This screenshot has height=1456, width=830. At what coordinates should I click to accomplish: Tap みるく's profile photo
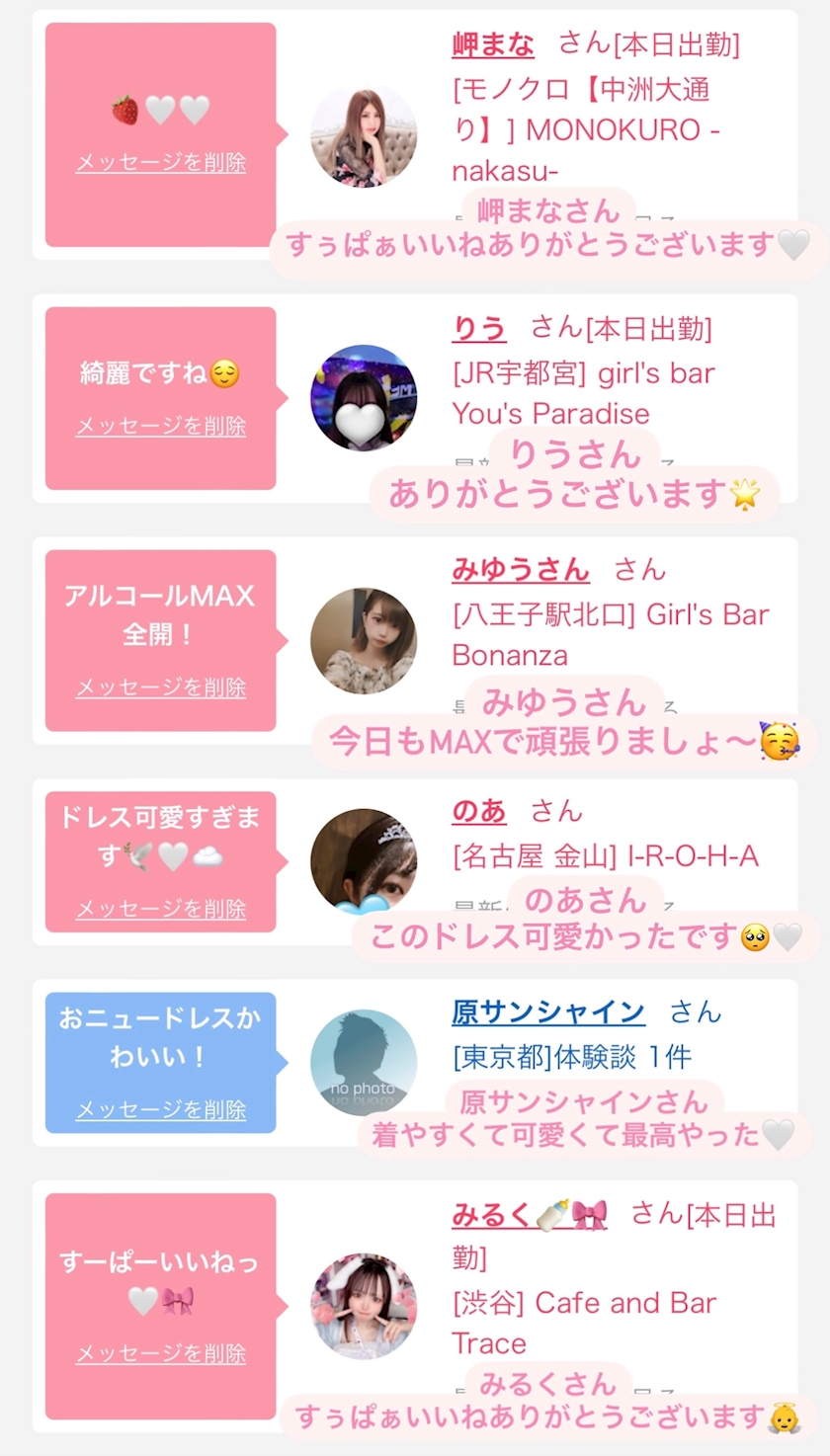click(364, 1307)
